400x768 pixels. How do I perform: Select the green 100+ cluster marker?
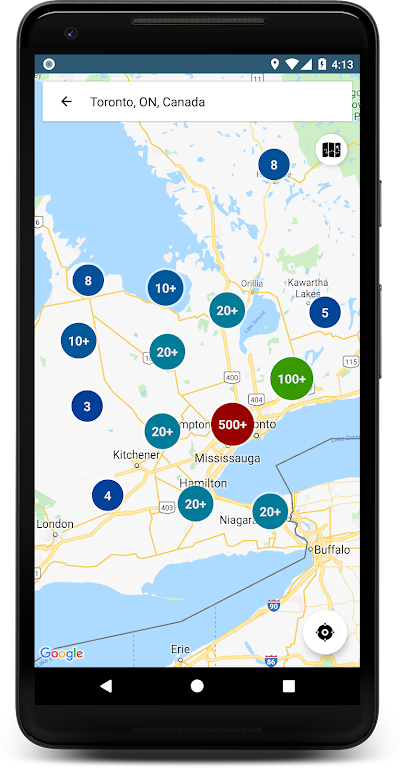(x=292, y=379)
